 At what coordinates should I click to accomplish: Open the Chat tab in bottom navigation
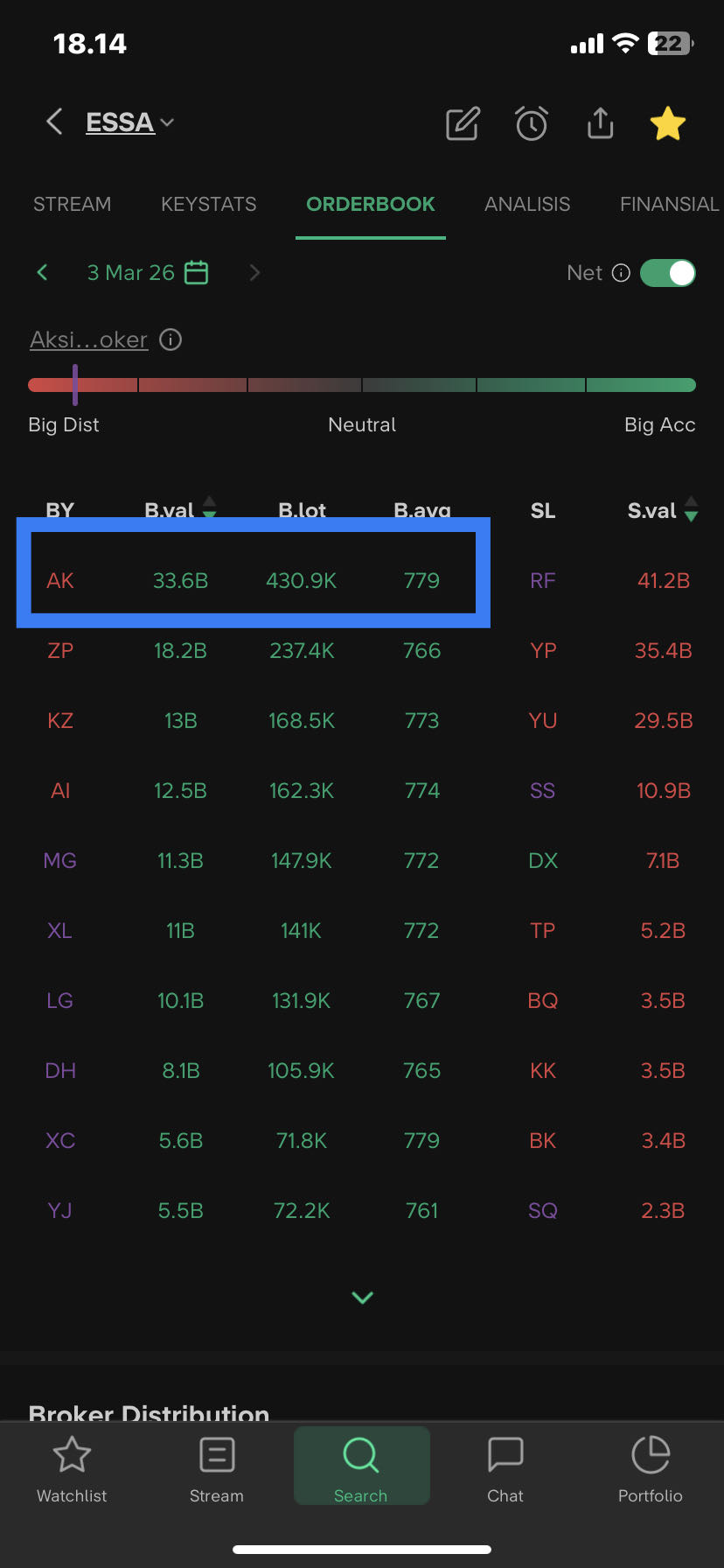click(505, 1470)
